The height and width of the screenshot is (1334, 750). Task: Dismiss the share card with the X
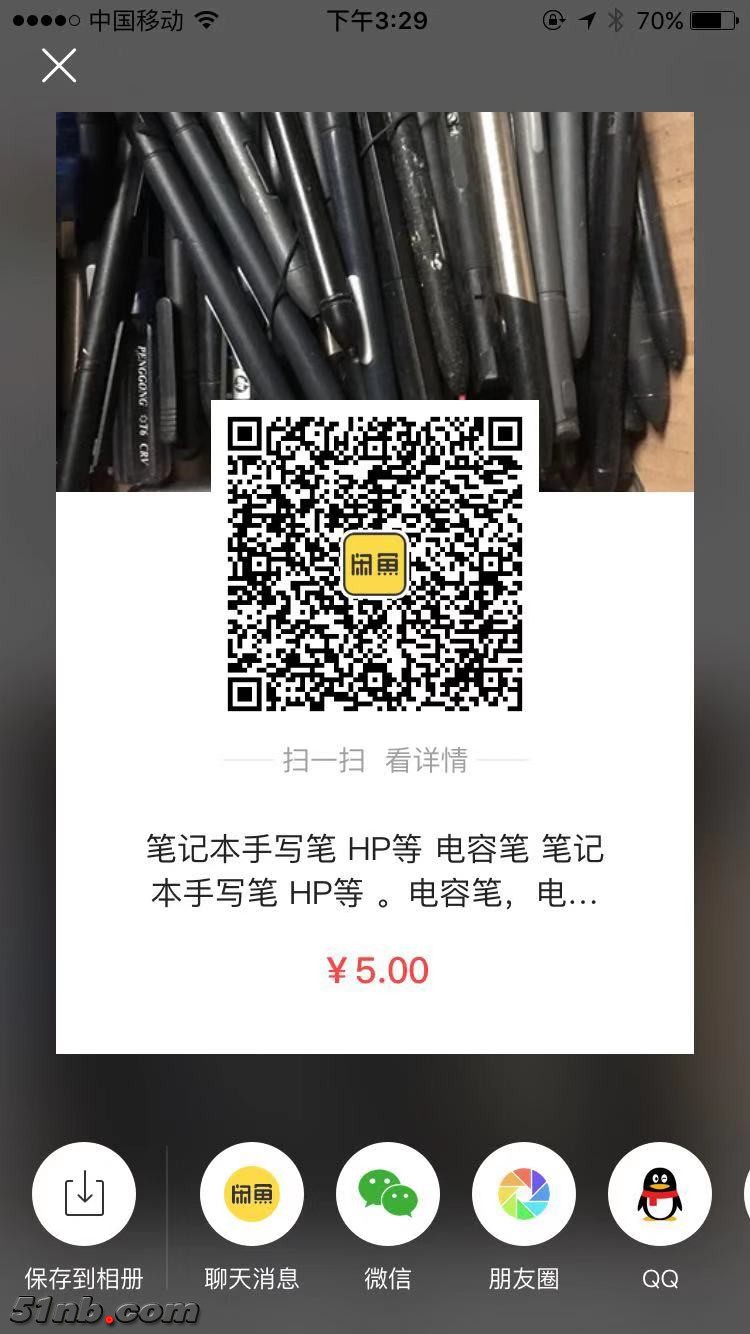point(58,66)
